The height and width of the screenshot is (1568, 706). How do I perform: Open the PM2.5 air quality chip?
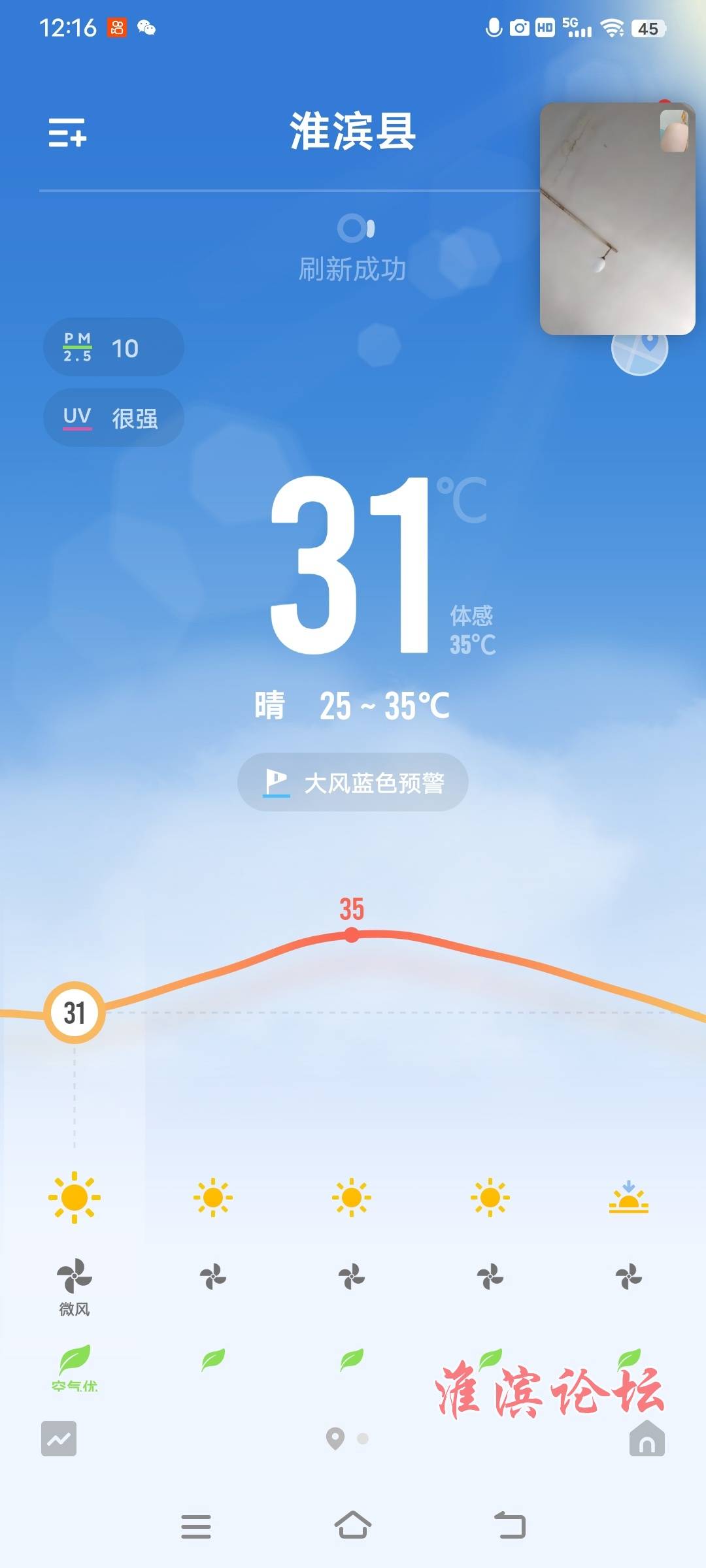click(x=113, y=348)
